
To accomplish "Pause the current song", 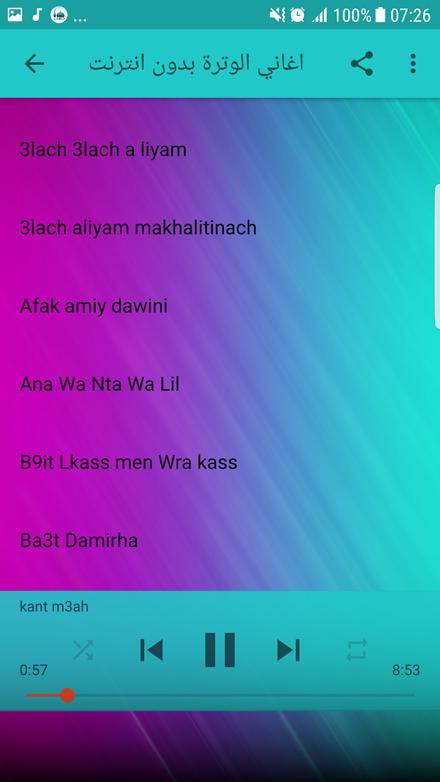I will [220, 650].
